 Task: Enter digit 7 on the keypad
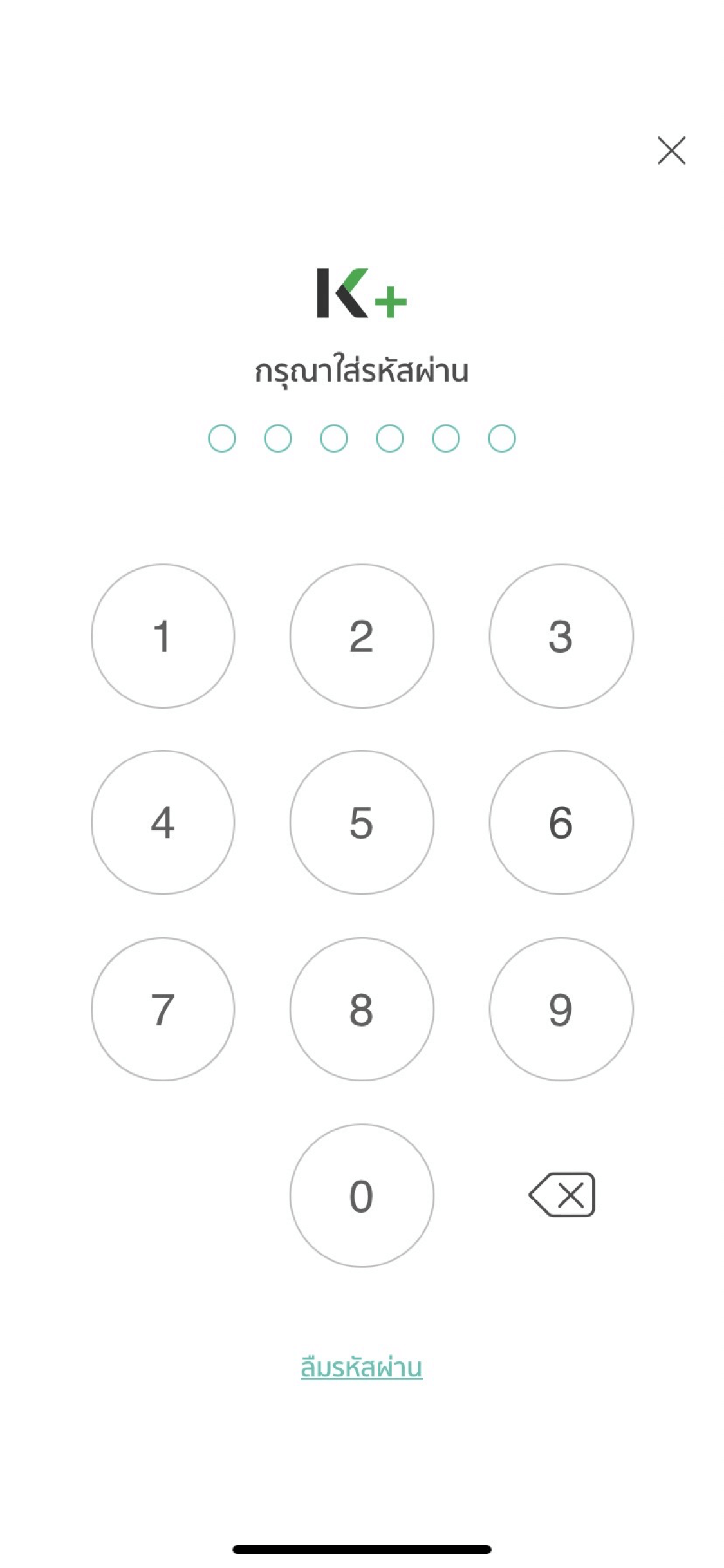click(163, 1009)
